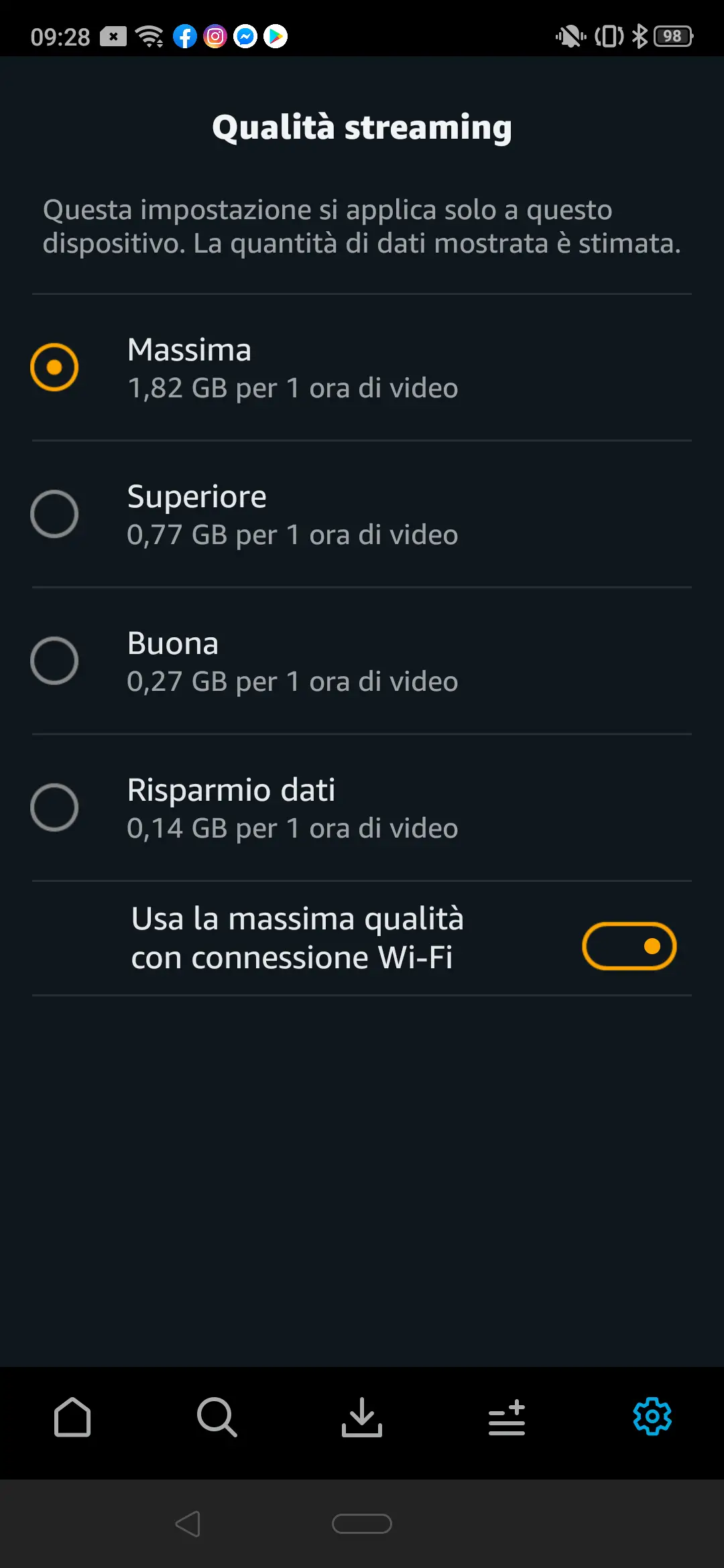
Task: Select Buona quality option
Action: coord(362,661)
